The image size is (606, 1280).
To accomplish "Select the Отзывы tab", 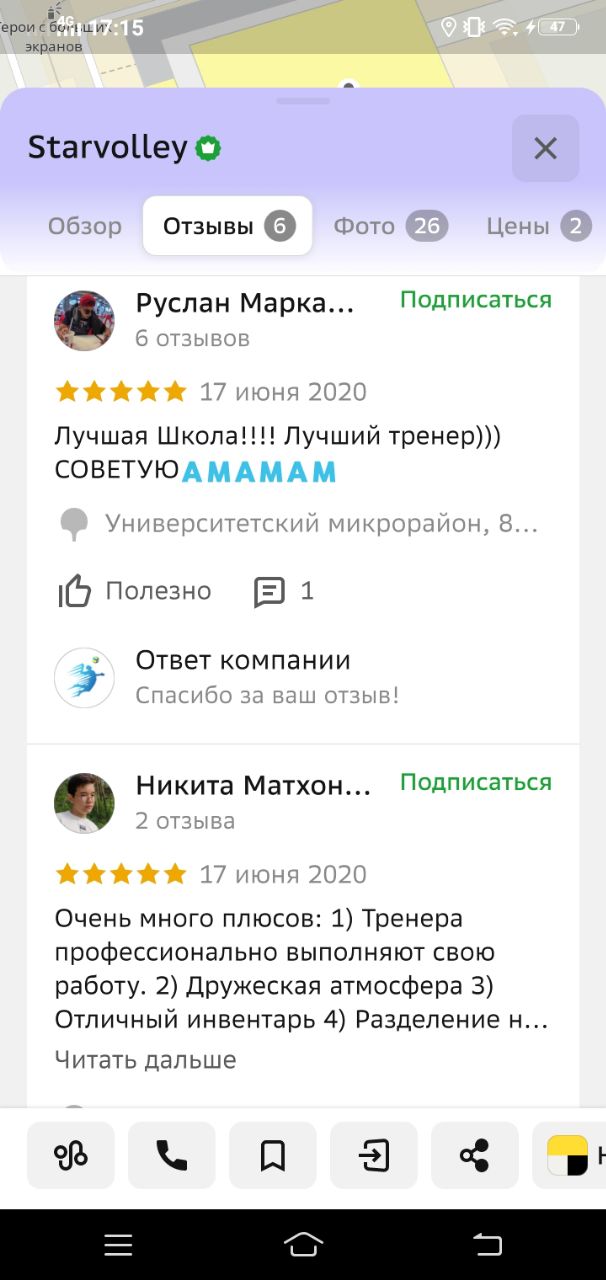I will tap(228, 226).
